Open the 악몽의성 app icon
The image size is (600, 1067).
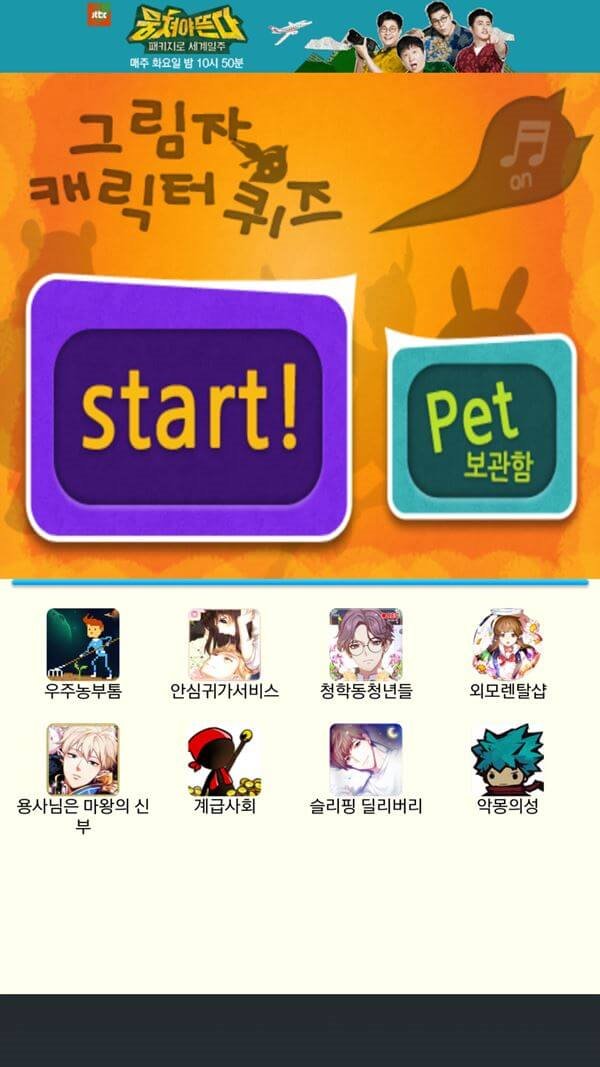click(x=507, y=760)
